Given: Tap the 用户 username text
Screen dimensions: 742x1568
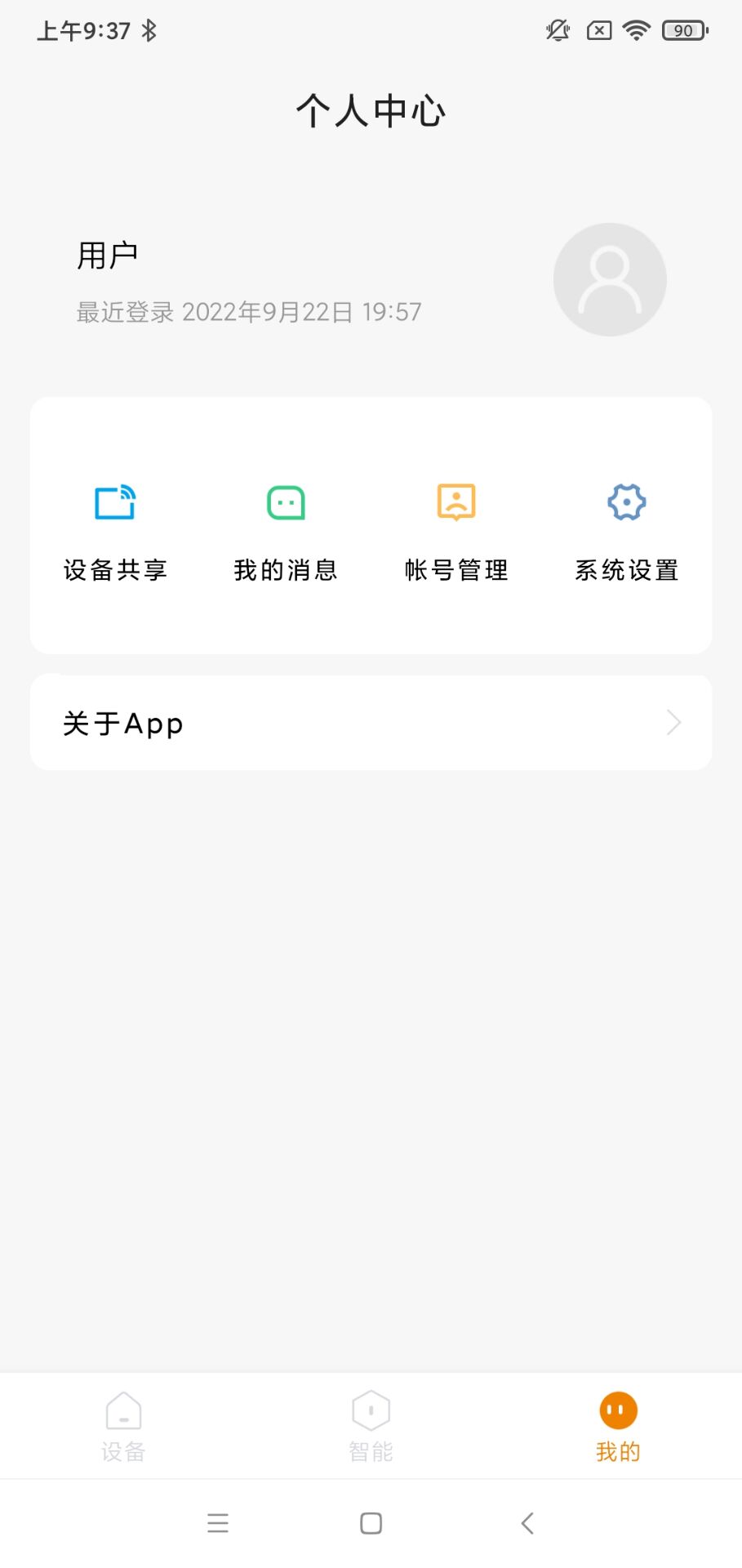Looking at the screenshot, I should [107, 254].
